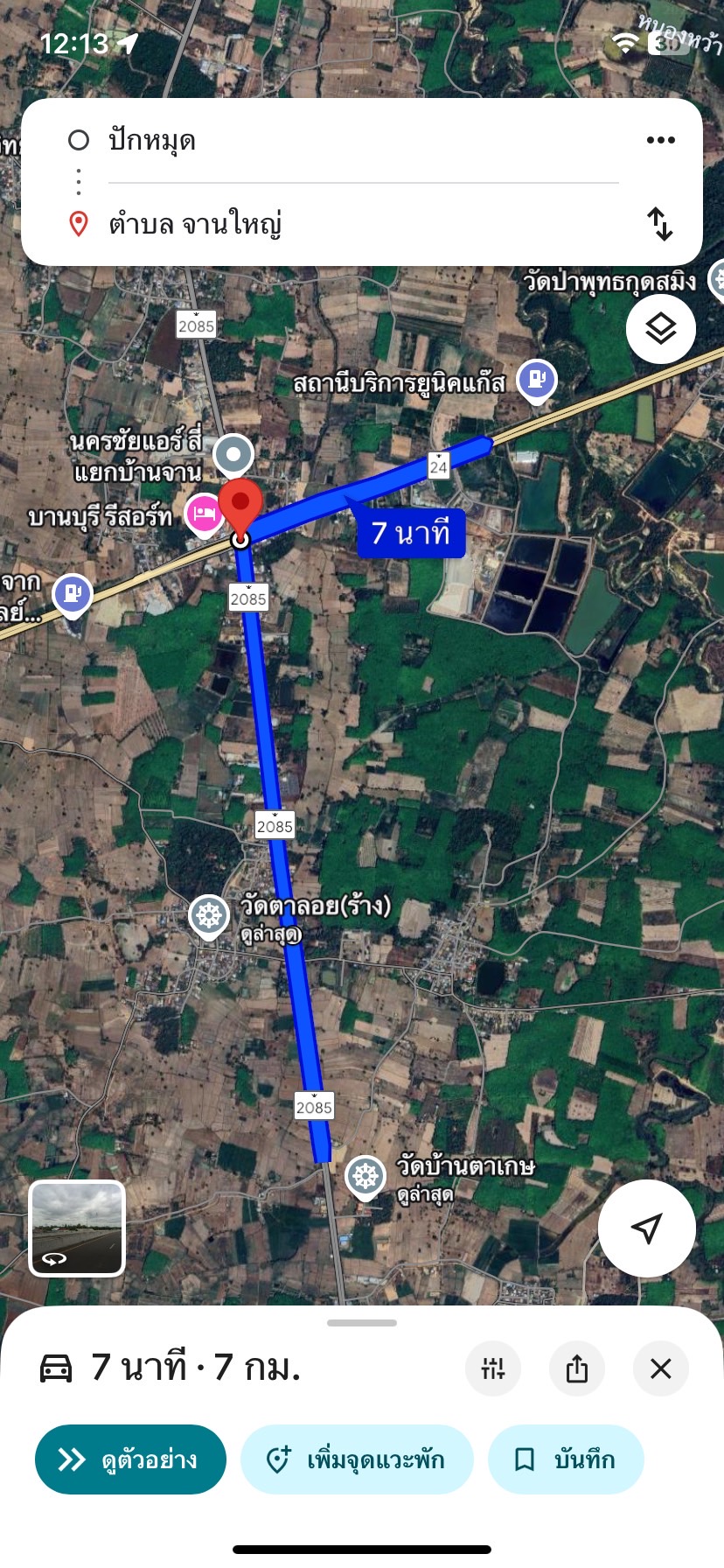724x1568 pixels.
Task: Start the ดูตัวอย่าง route preview
Action: click(130, 1459)
